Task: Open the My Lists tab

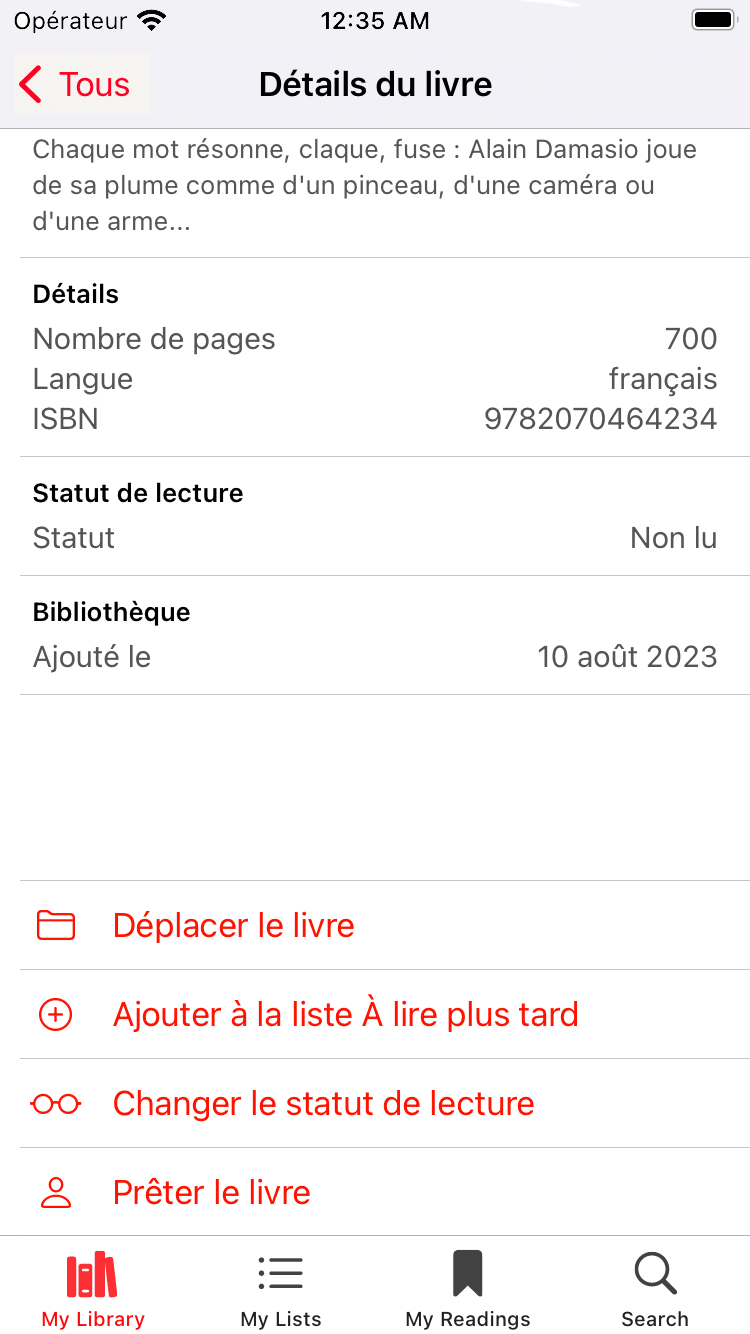Action: (x=281, y=1288)
